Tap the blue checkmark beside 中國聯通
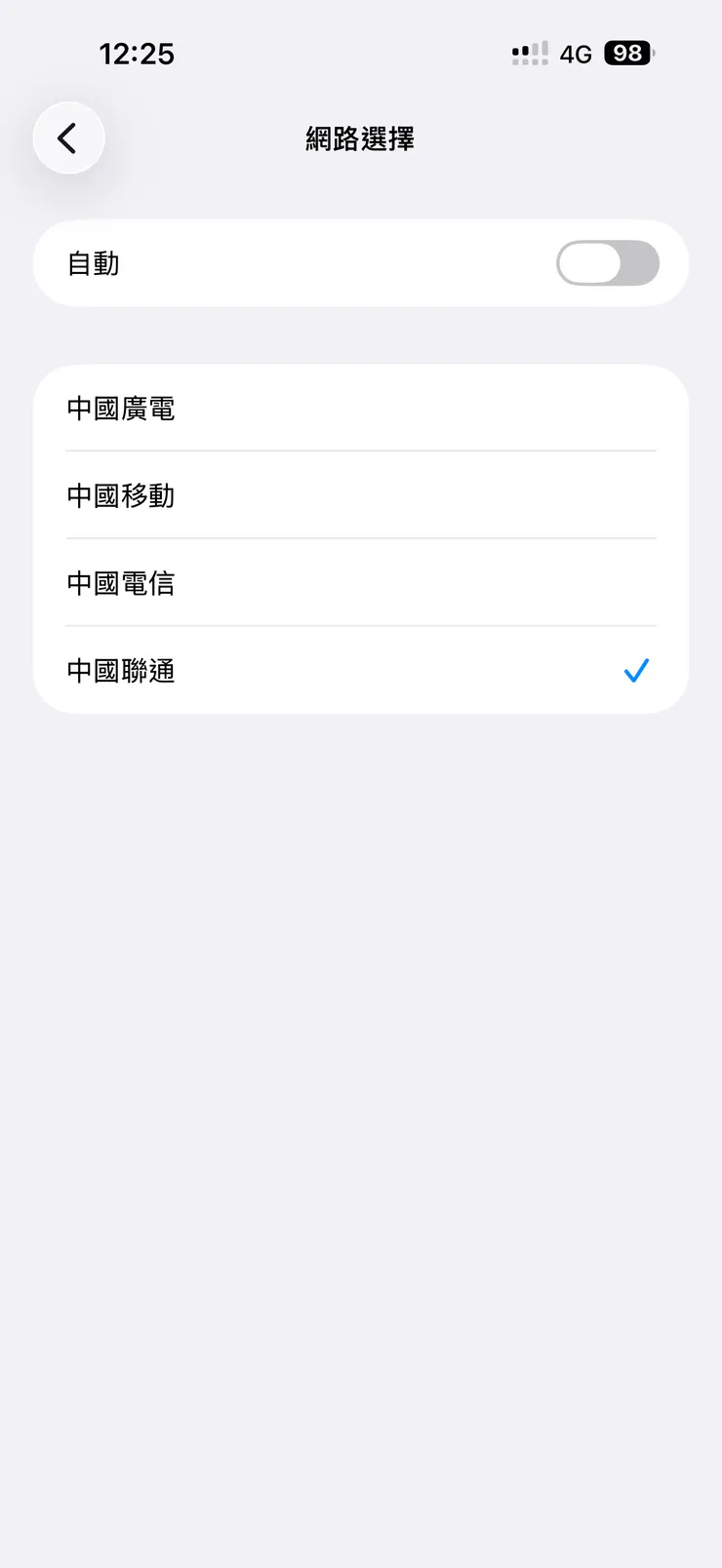 point(636,670)
